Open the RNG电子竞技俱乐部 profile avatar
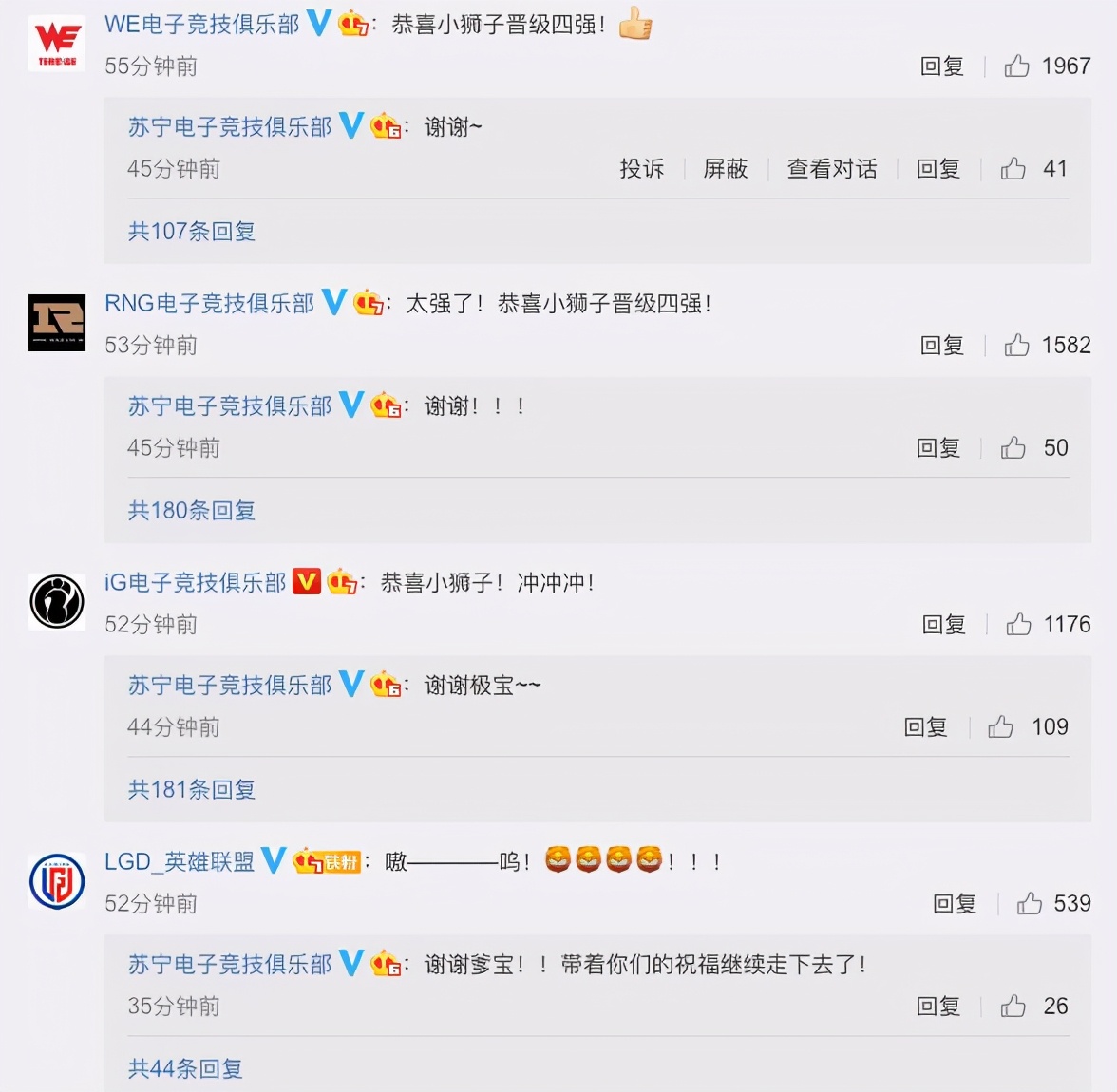 tap(57, 323)
